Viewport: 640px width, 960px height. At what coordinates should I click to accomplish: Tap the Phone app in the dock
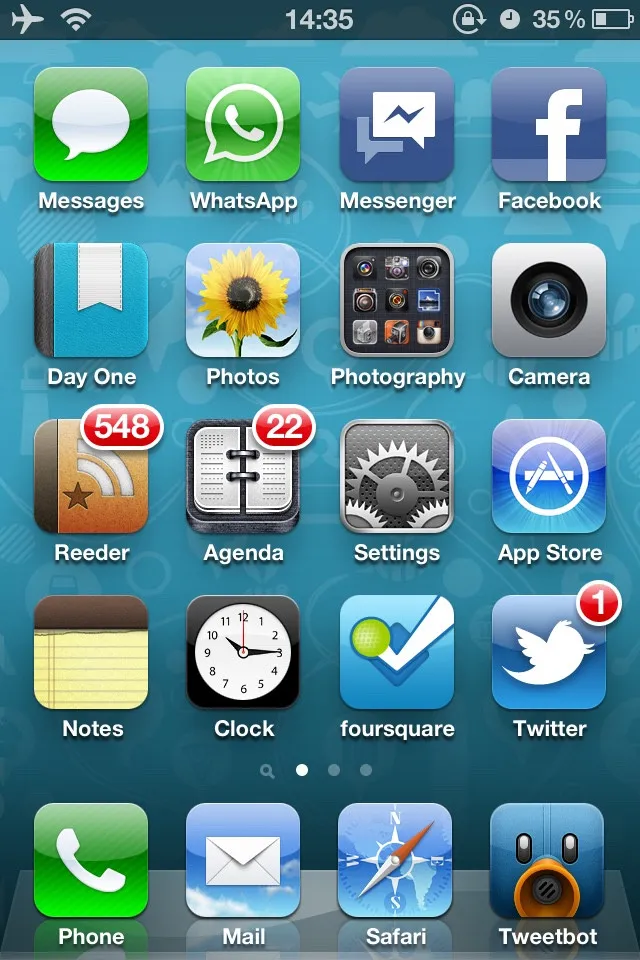91,862
